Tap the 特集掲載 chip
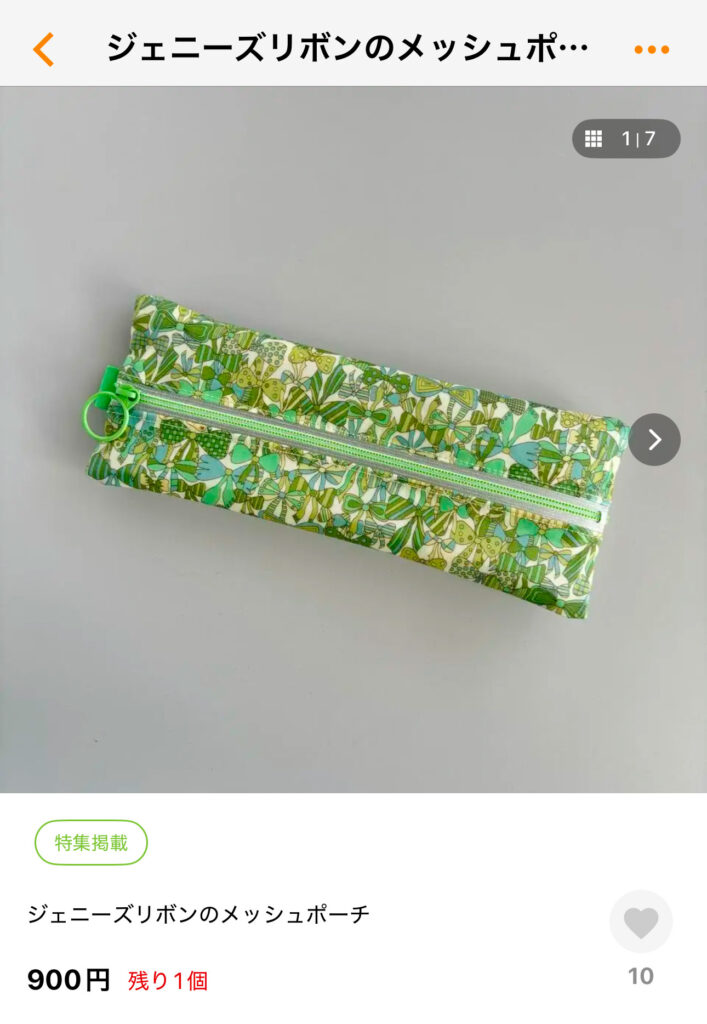Screen dimensions: 707x1024 point(91,842)
